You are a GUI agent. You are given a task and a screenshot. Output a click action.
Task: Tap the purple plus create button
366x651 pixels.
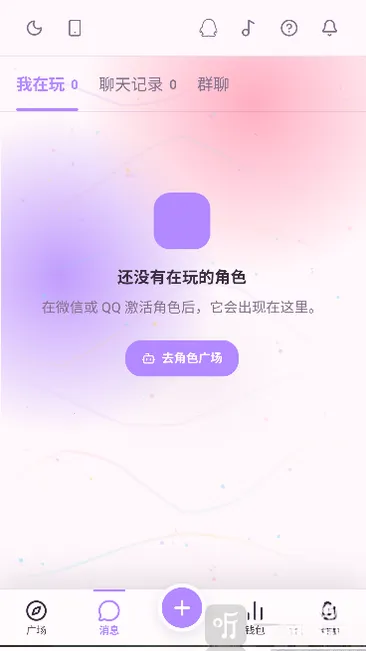tap(182, 608)
